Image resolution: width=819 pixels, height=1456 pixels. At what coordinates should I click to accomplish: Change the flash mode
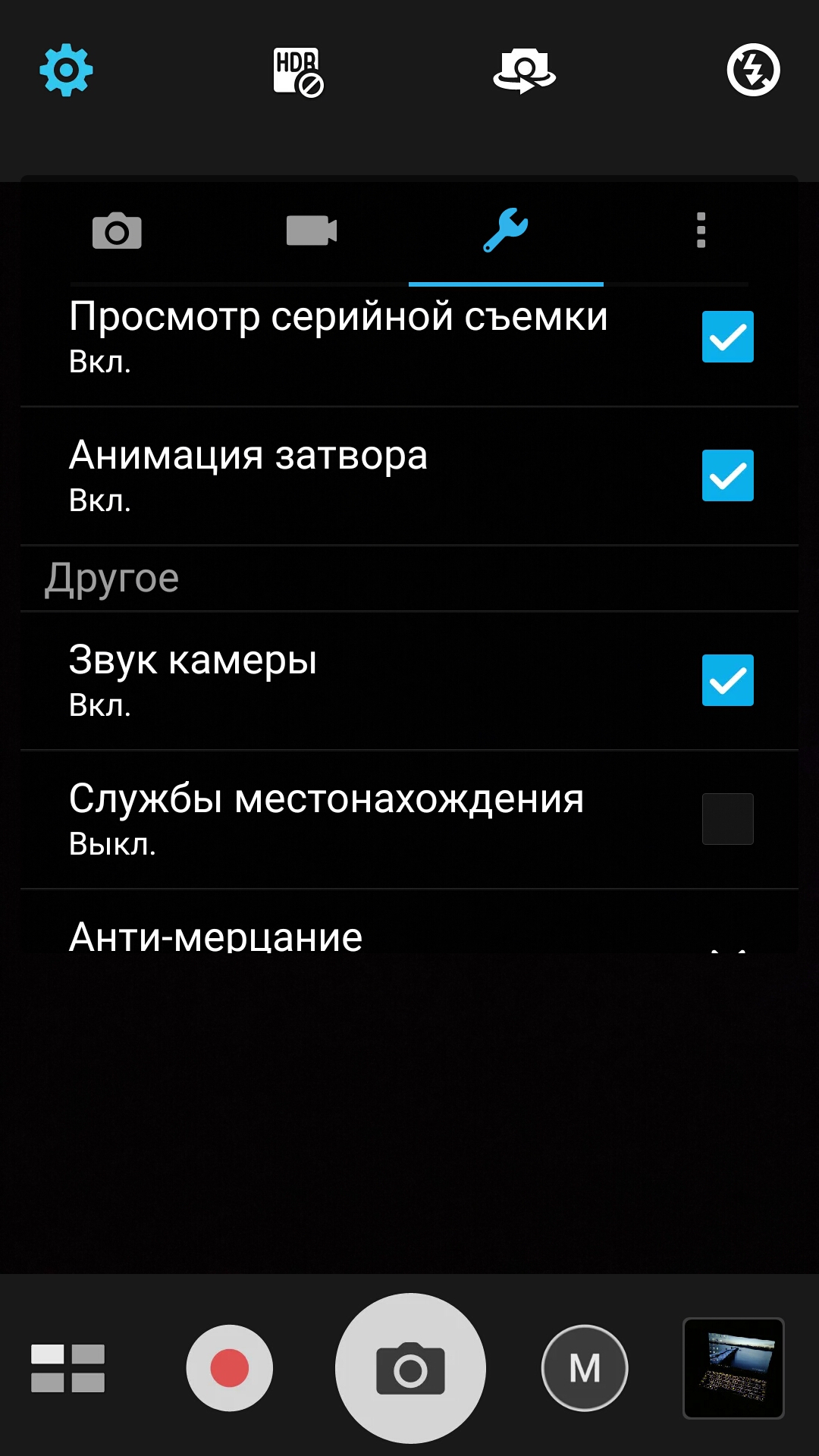point(753,70)
